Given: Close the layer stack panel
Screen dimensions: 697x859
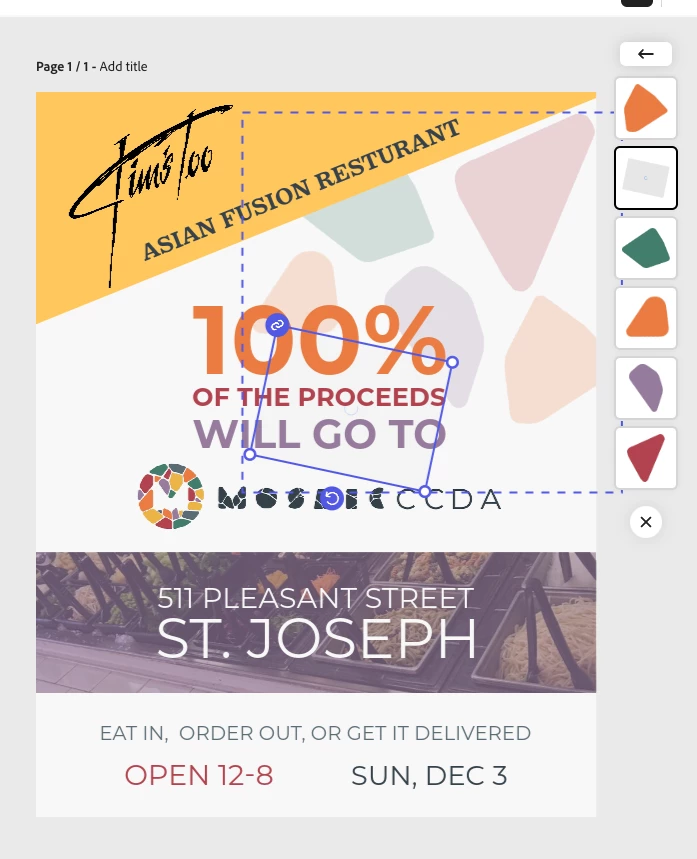Looking at the screenshot, I should [x=646, y=522].
